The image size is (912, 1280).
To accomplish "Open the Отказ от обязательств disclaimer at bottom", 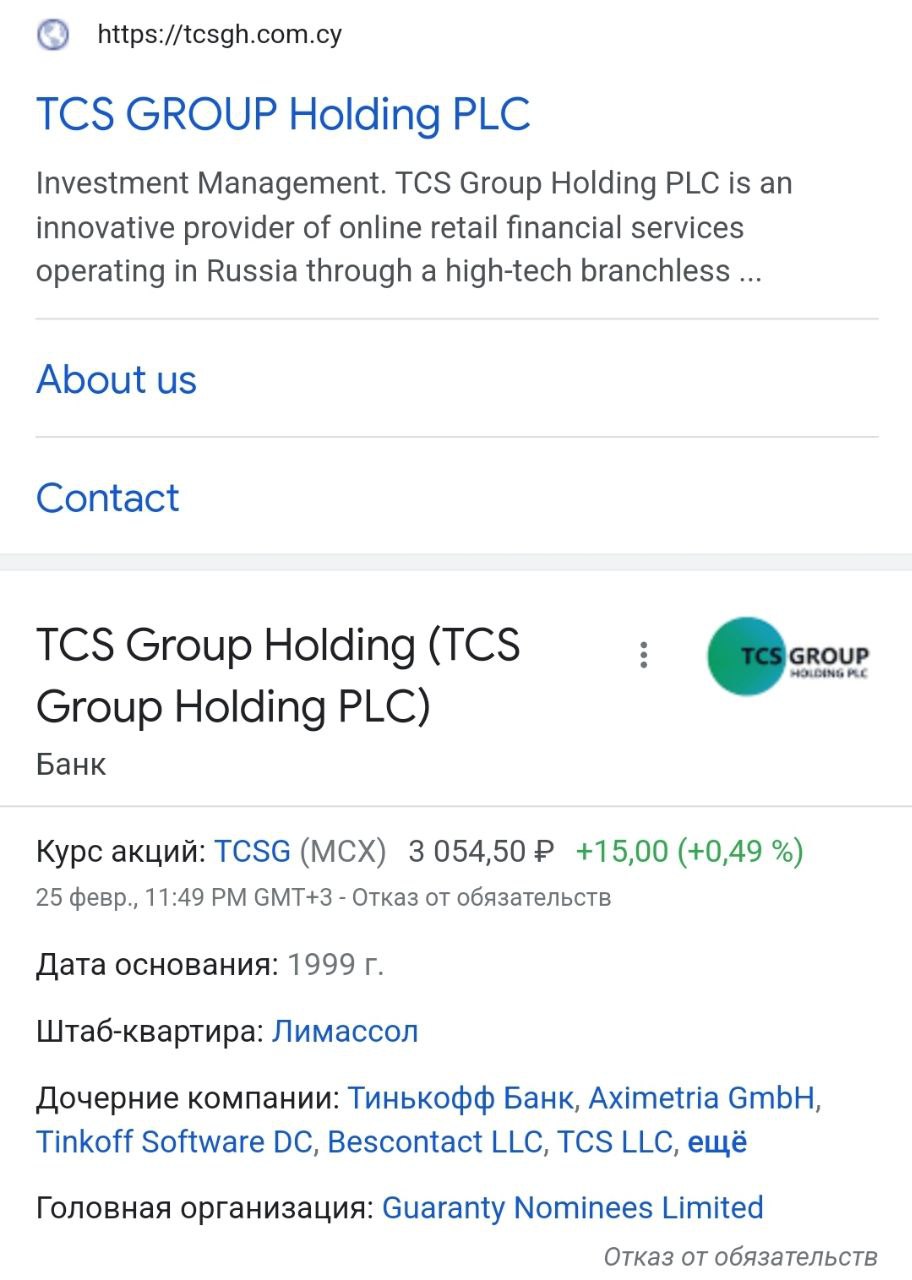I will (x=740, y=1256).
